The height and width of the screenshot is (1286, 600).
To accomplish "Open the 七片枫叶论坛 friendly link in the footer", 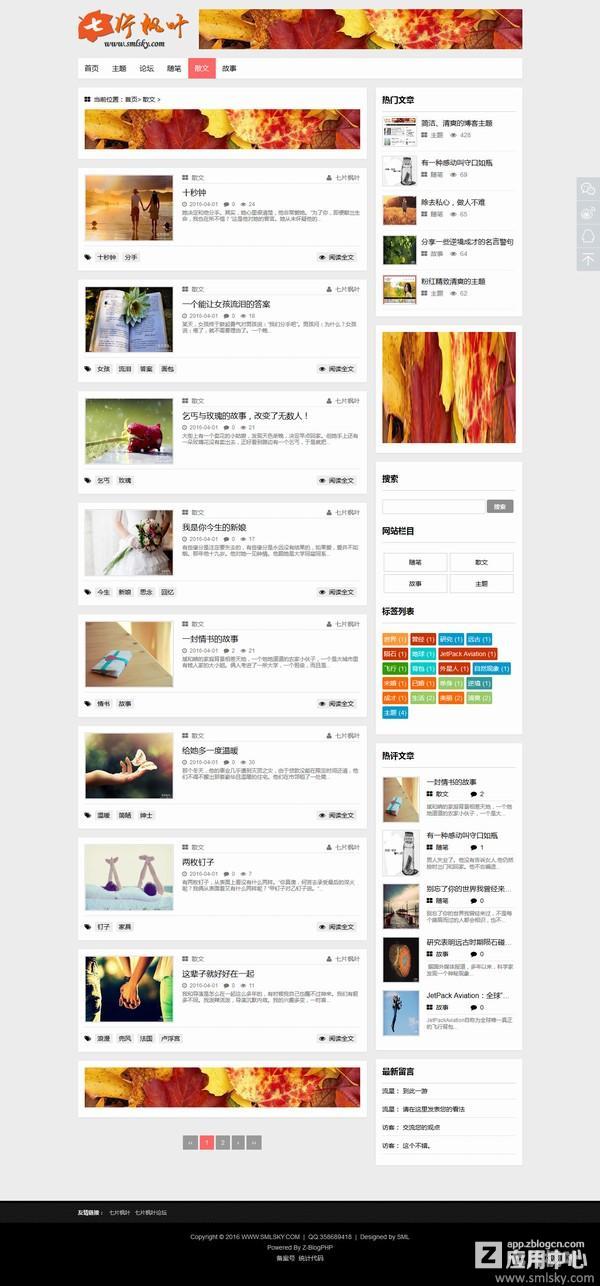I will tap(151, 1212).
